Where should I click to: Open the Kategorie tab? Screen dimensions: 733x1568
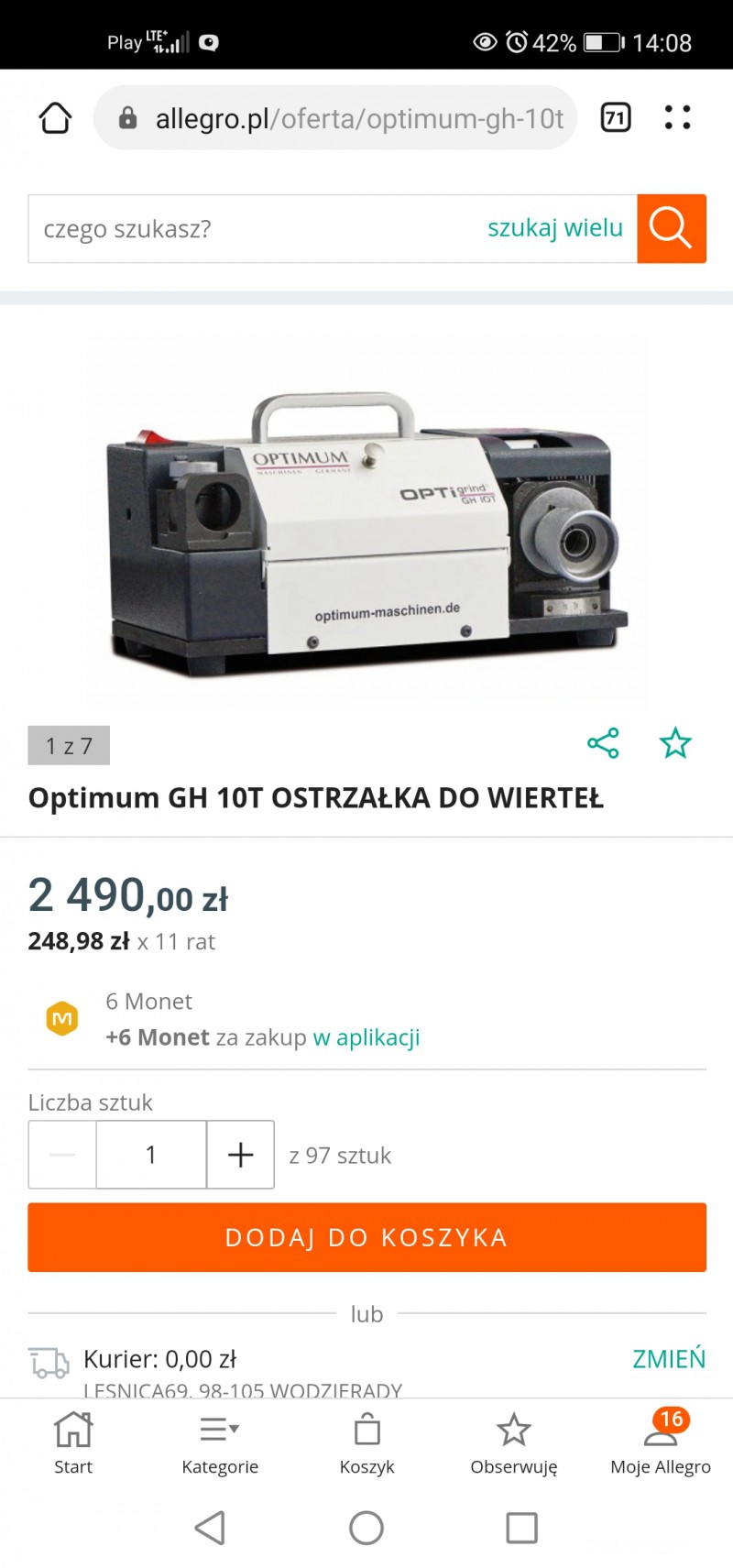point(220,1442)
